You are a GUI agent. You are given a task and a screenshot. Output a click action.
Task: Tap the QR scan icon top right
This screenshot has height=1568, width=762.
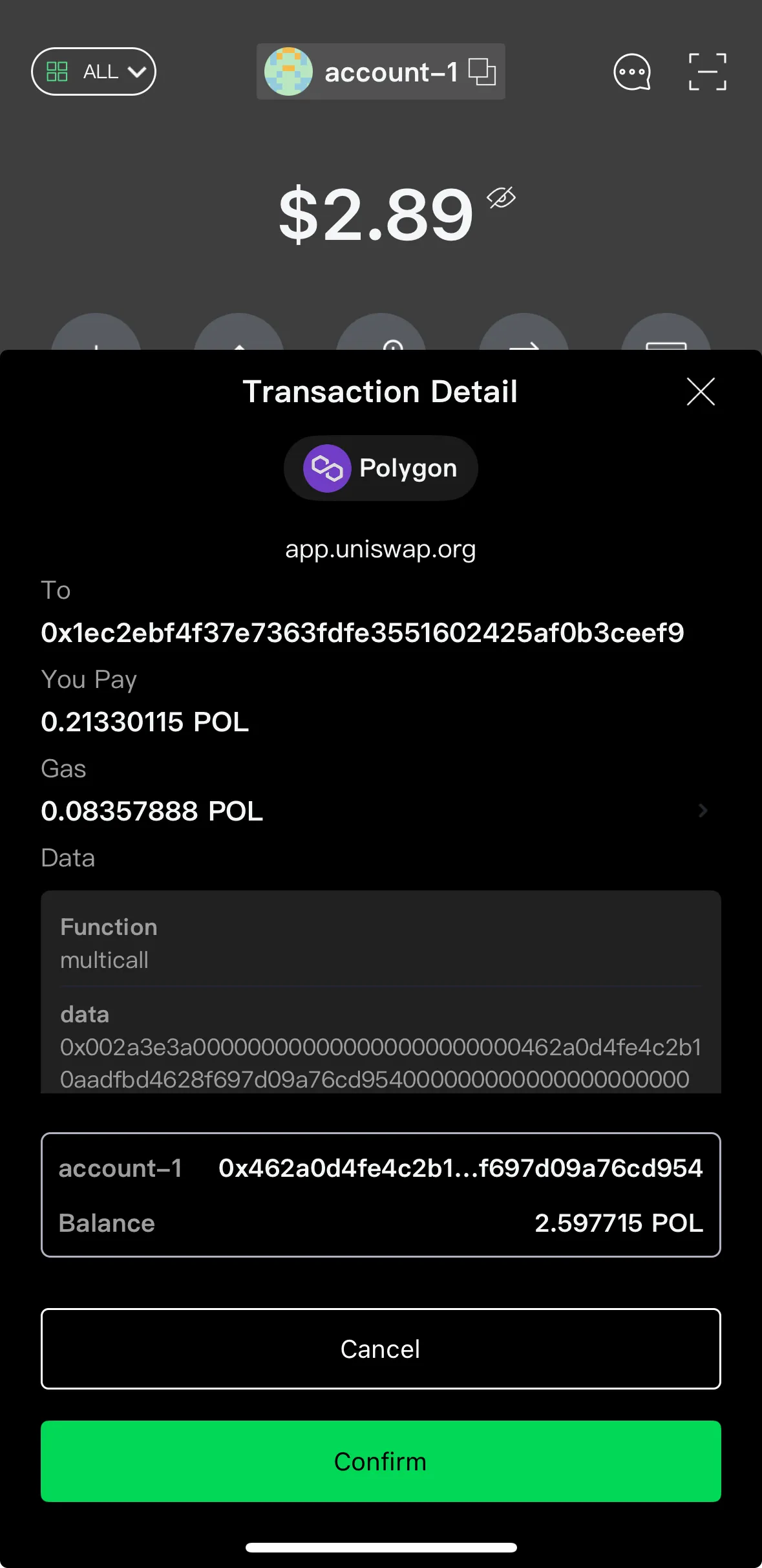point(708,72)
